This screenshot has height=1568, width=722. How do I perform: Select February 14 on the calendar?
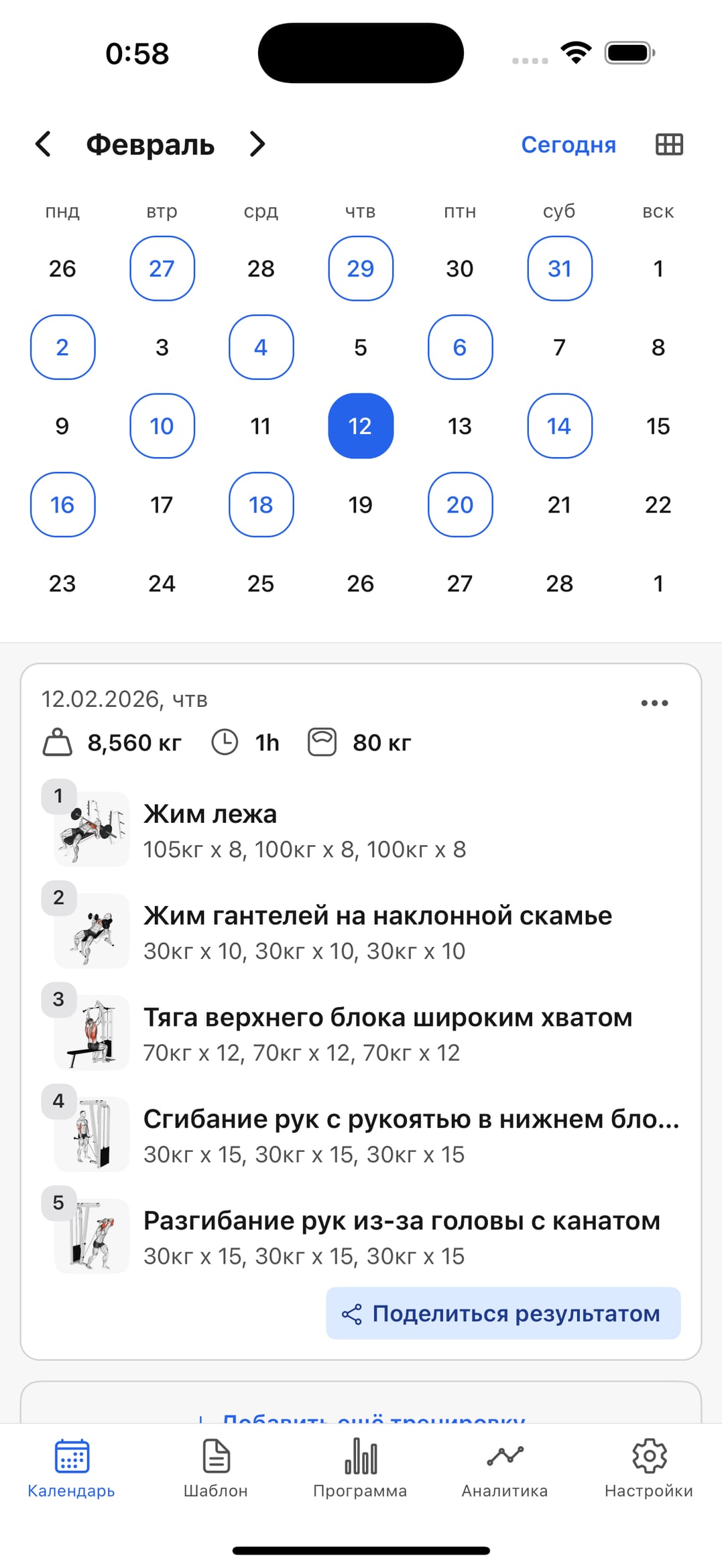click(x=559, y=426)
